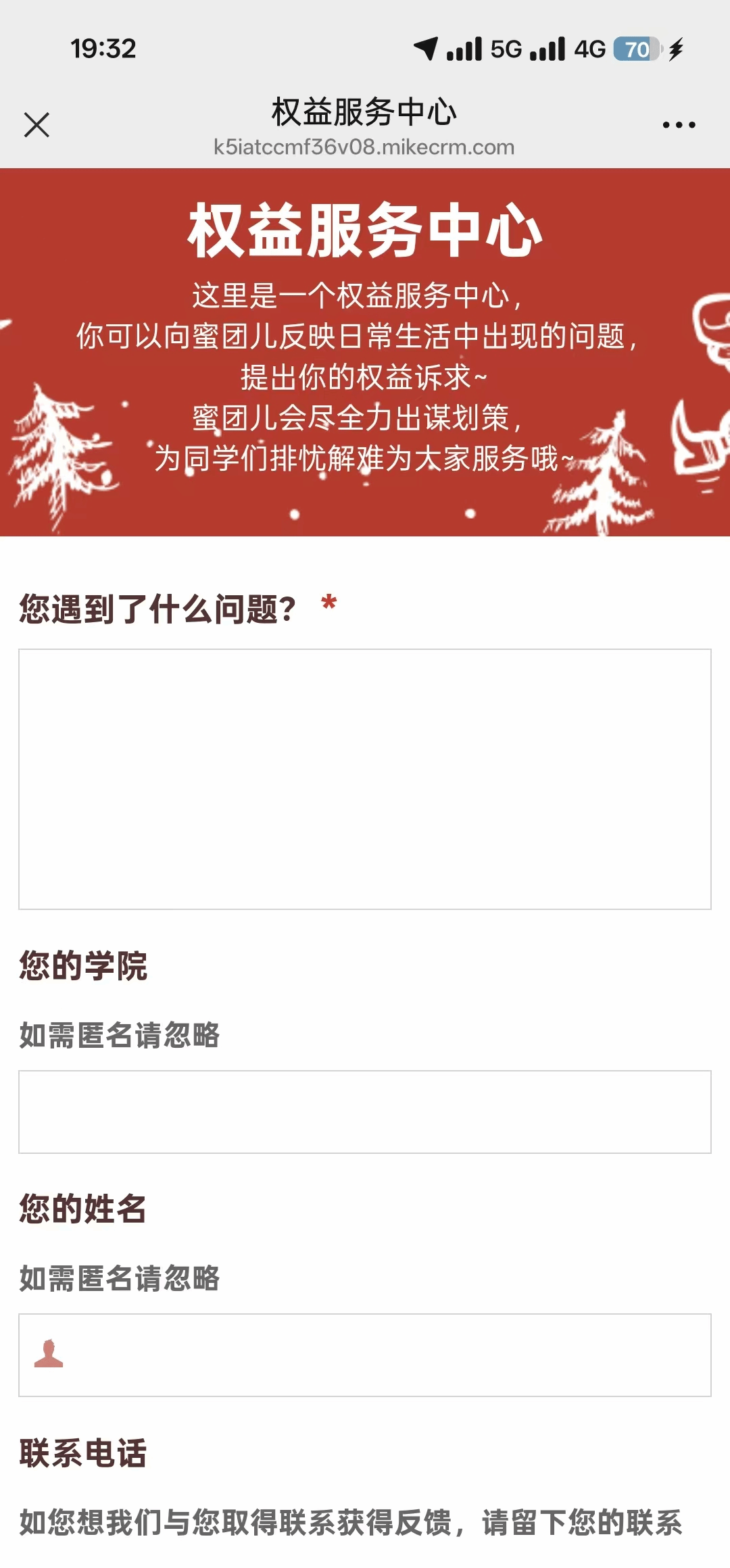
Task: Tap the 您的学院 input field
Action: [365, 1111]
